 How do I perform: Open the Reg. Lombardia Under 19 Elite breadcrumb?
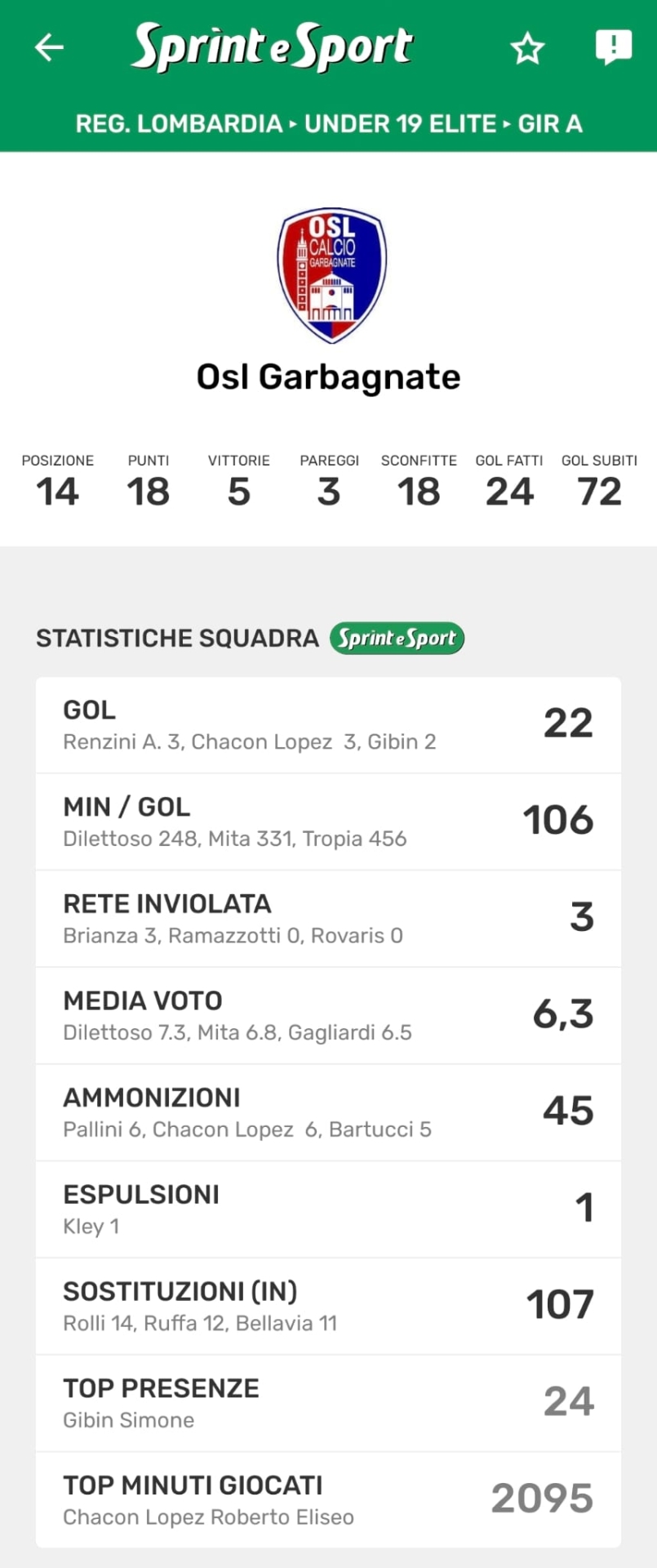328,124
